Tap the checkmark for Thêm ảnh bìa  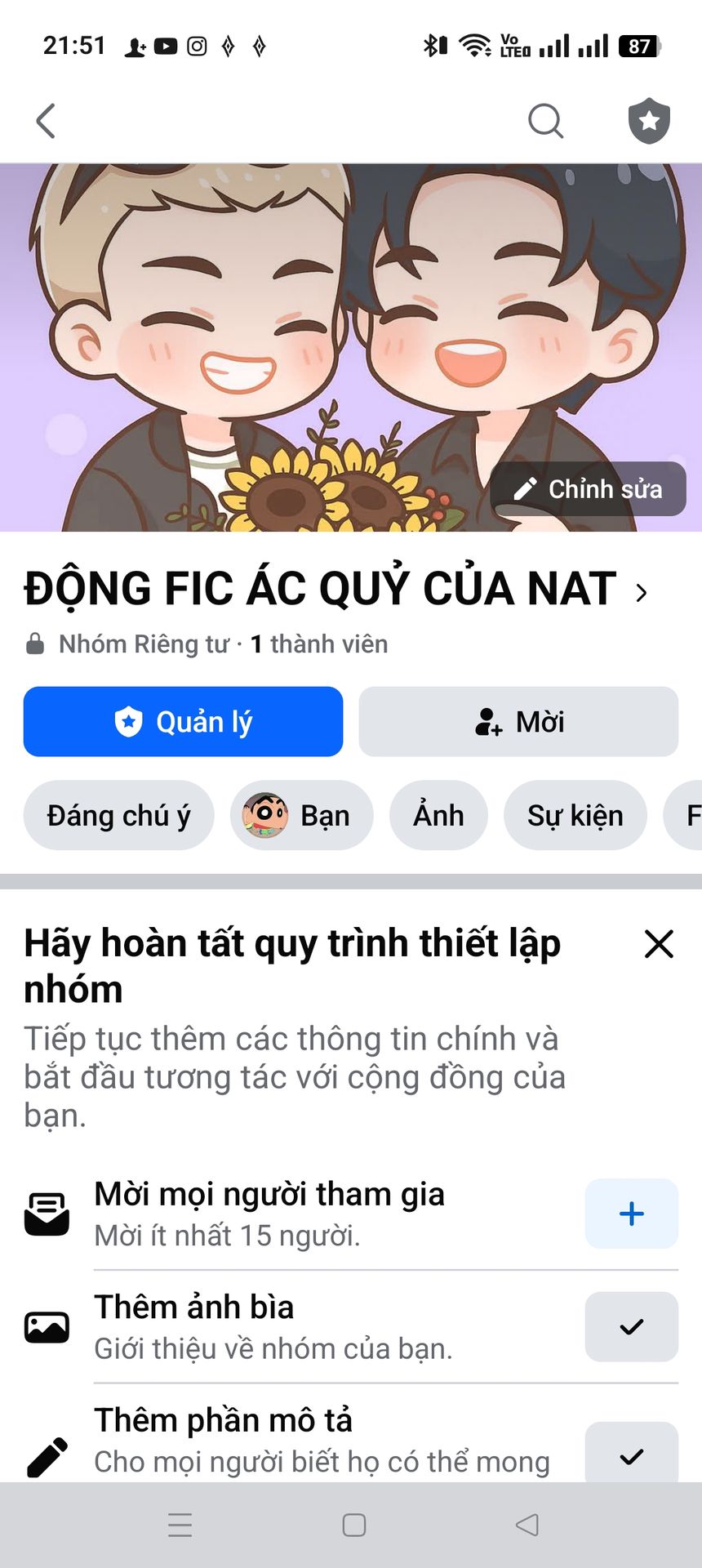click(x=631, y=1326)
